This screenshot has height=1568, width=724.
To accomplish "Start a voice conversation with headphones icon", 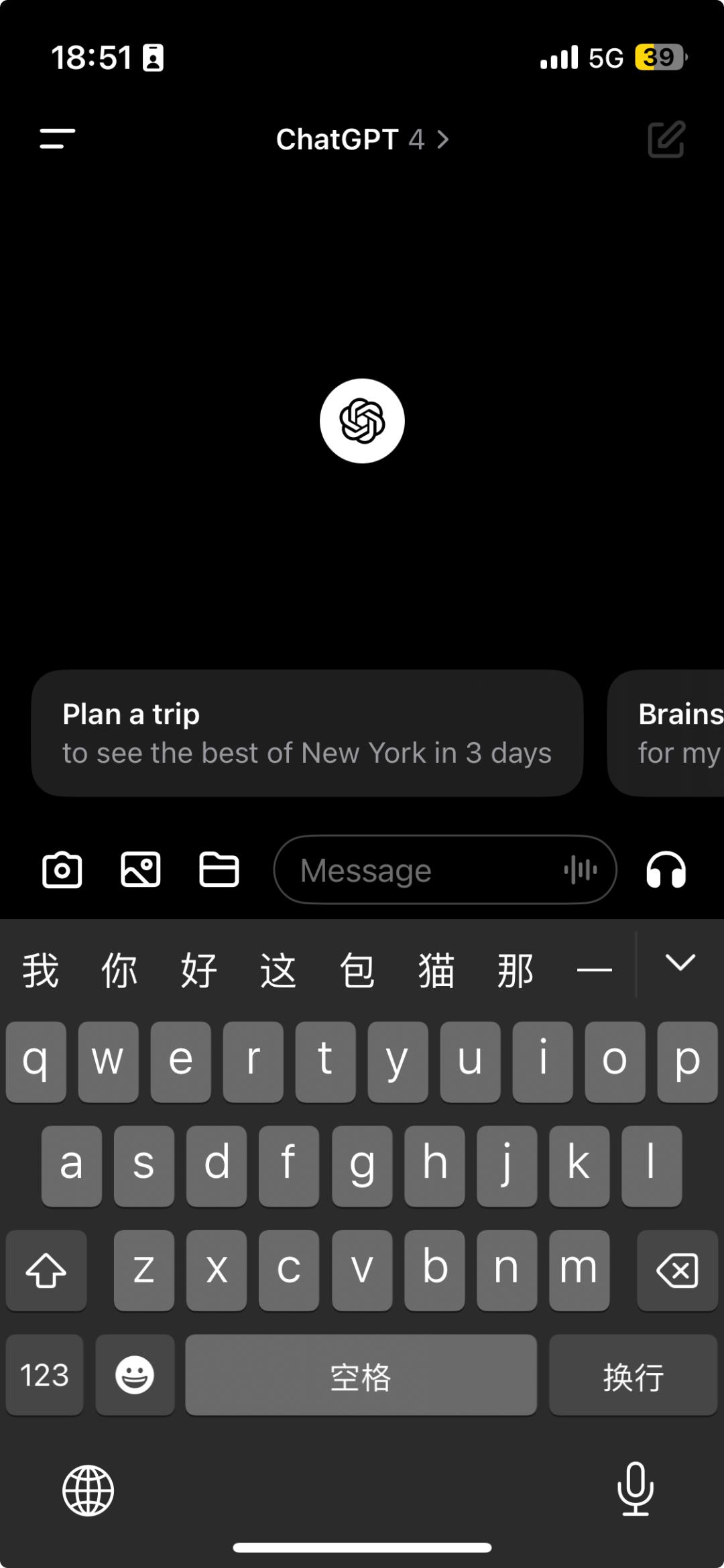I will (666, 870).
